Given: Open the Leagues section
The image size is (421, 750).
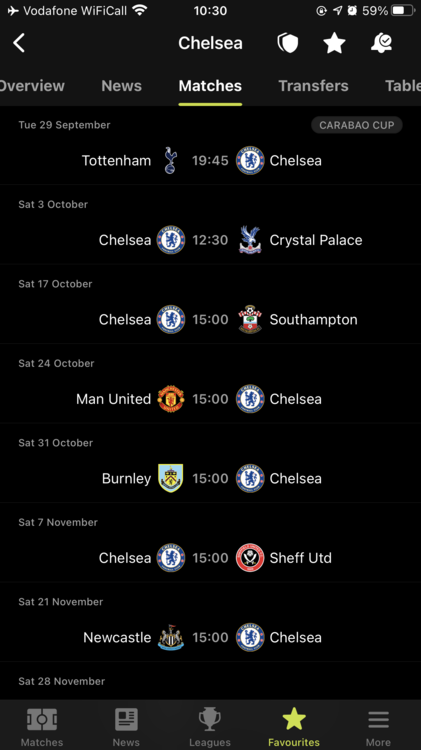Looking at the screenshot, I should coord(210,727).
